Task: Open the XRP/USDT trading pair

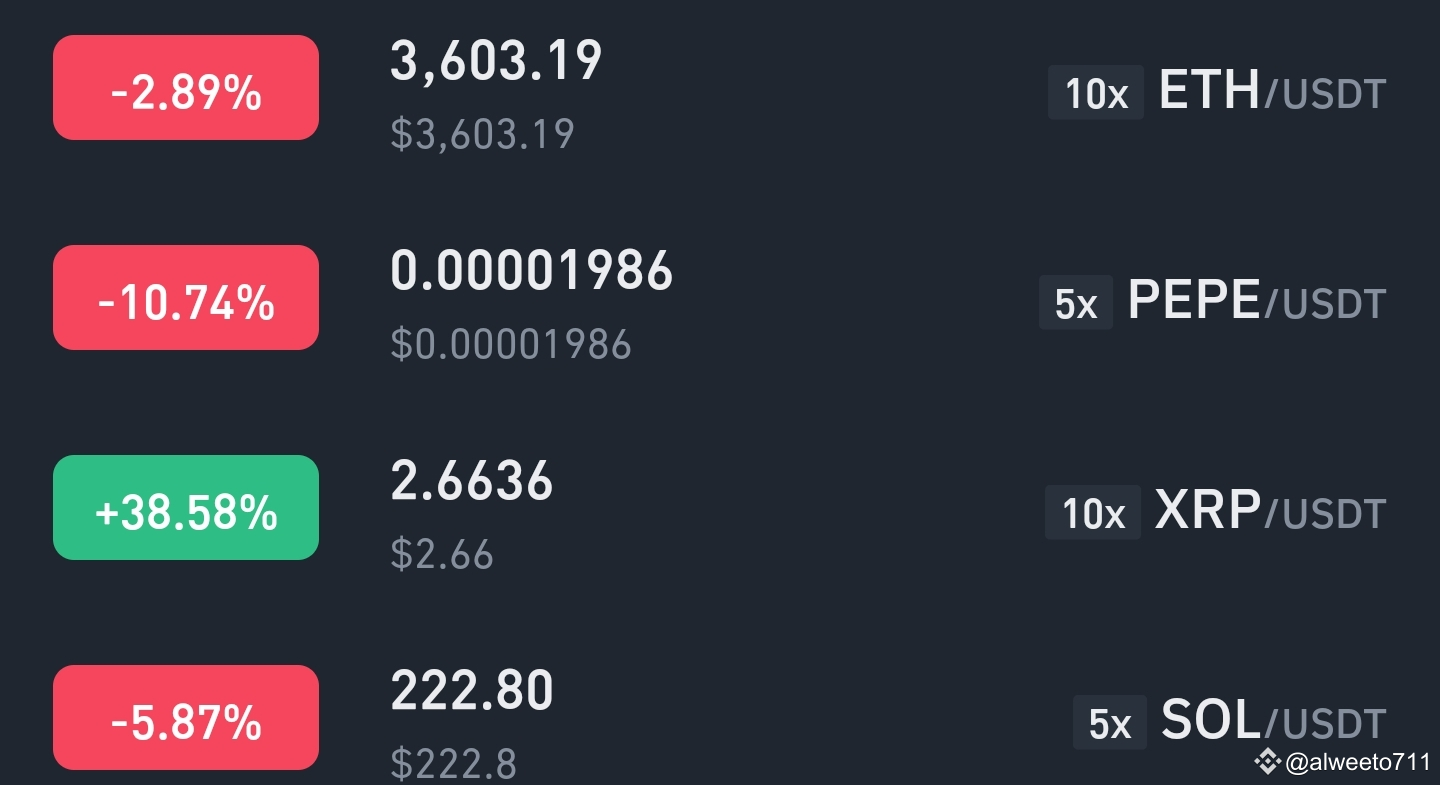Action: click(1268, 511)
